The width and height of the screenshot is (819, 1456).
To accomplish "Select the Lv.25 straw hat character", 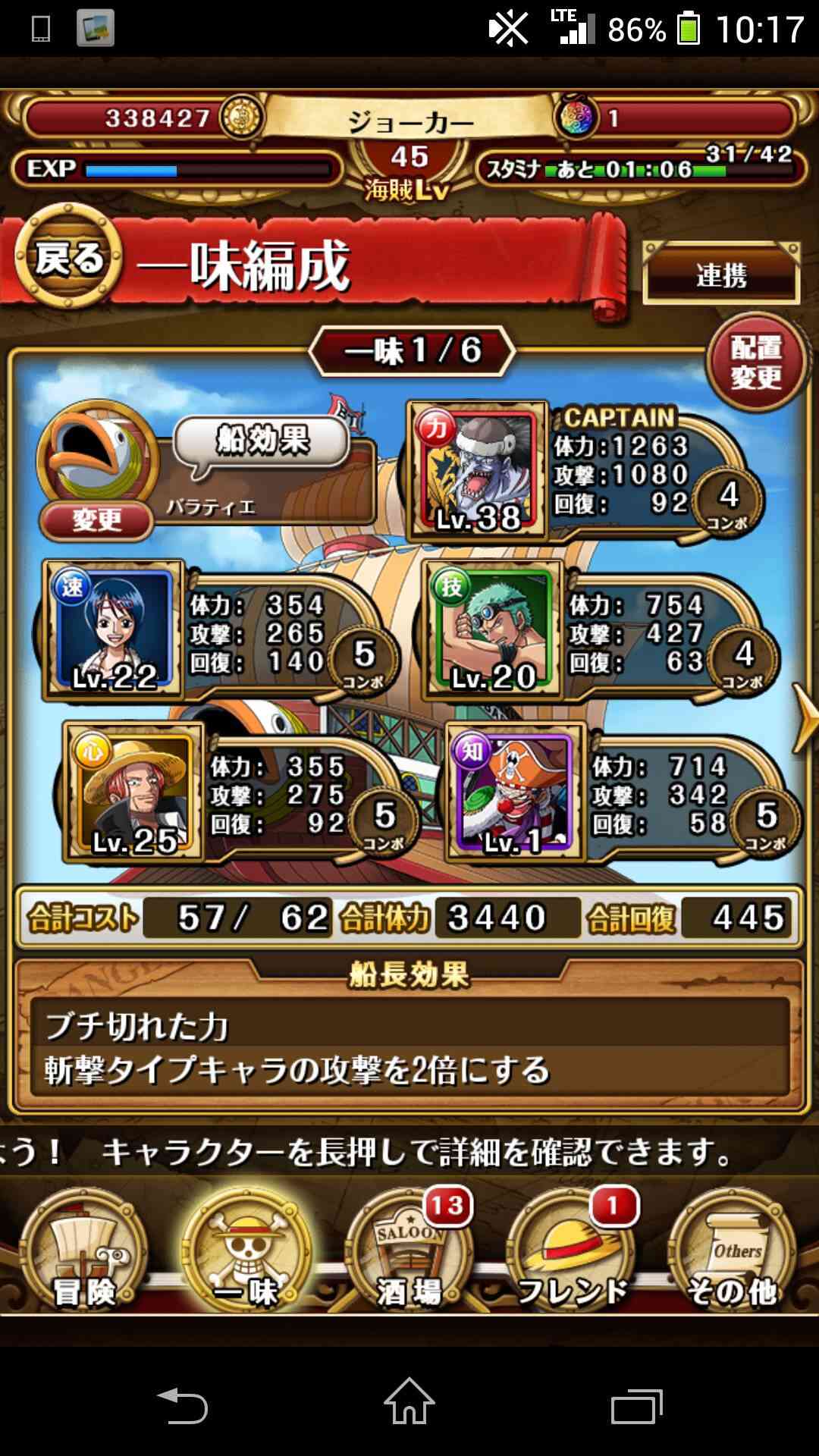I will tap(134, 790).
